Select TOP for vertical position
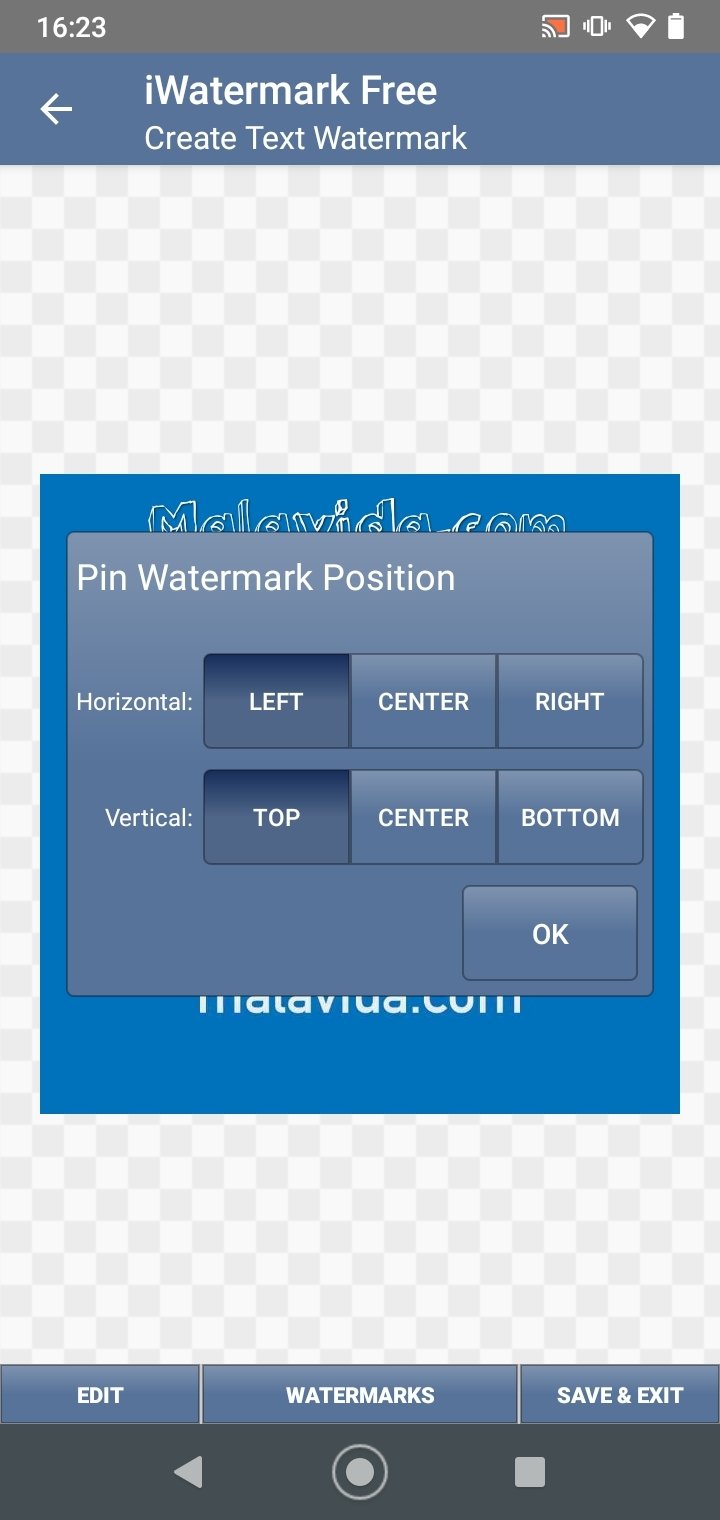Viewport: 720px width, 1520px height. pos(277,817)
